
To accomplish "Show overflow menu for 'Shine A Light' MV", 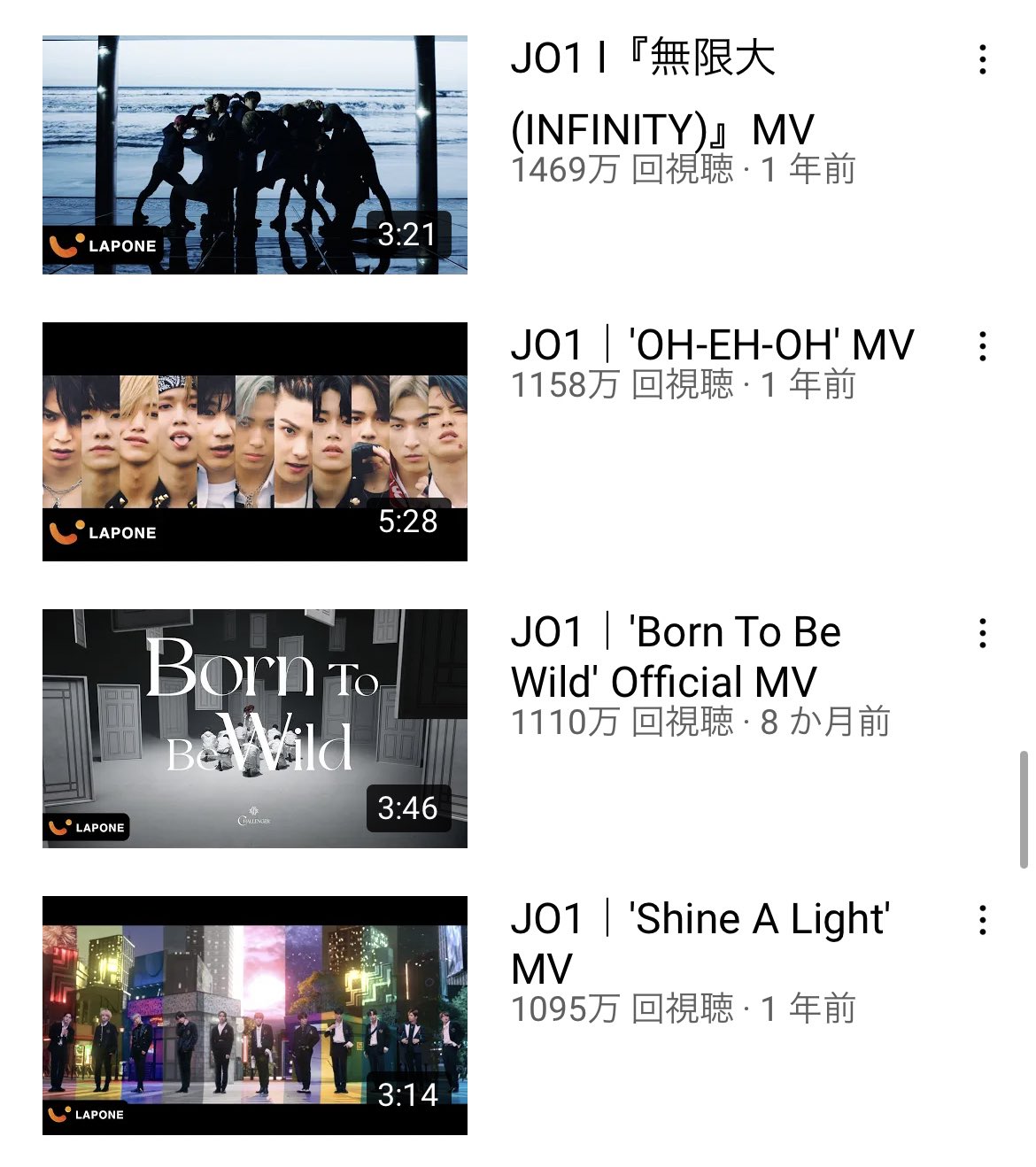I will [983, 920].
